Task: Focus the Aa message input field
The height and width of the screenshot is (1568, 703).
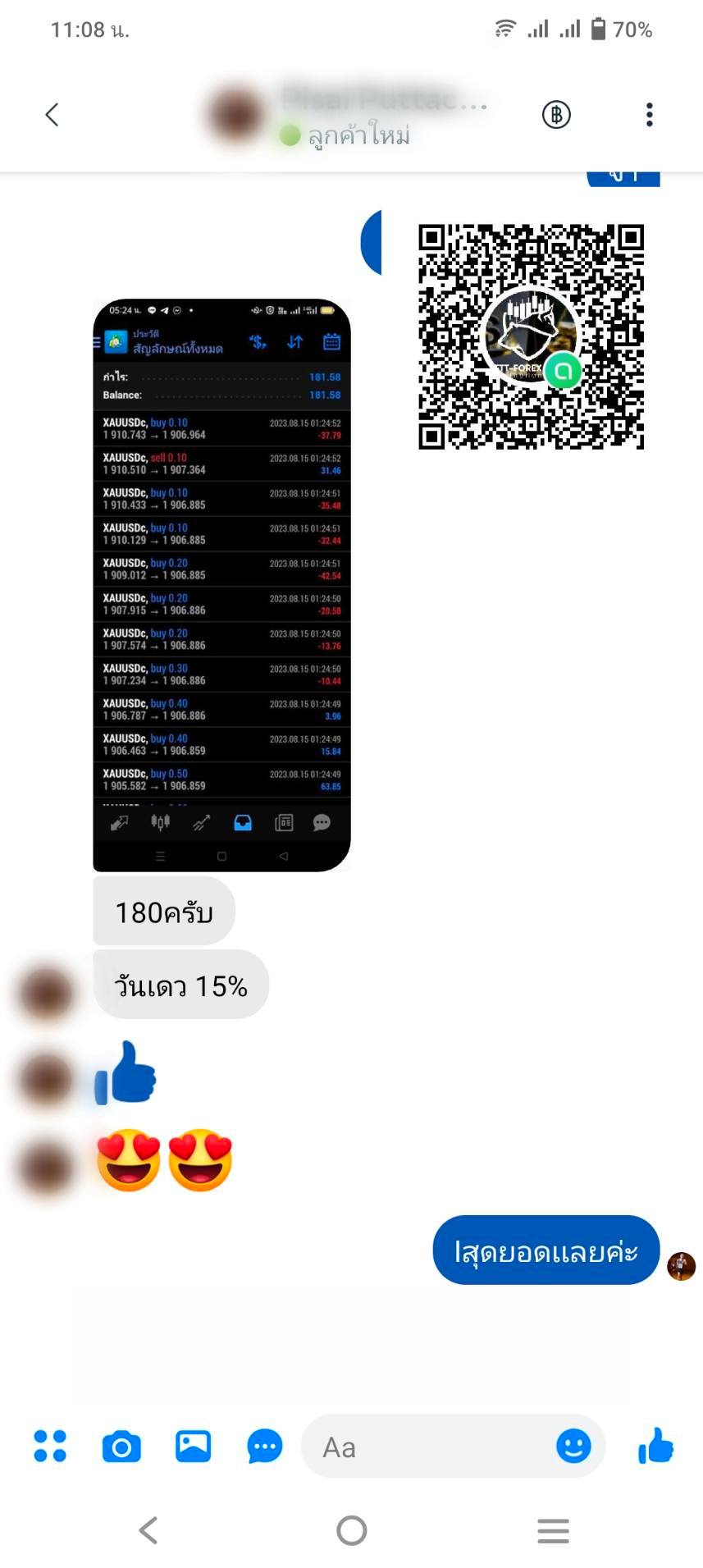Action: pos(427,1447)
